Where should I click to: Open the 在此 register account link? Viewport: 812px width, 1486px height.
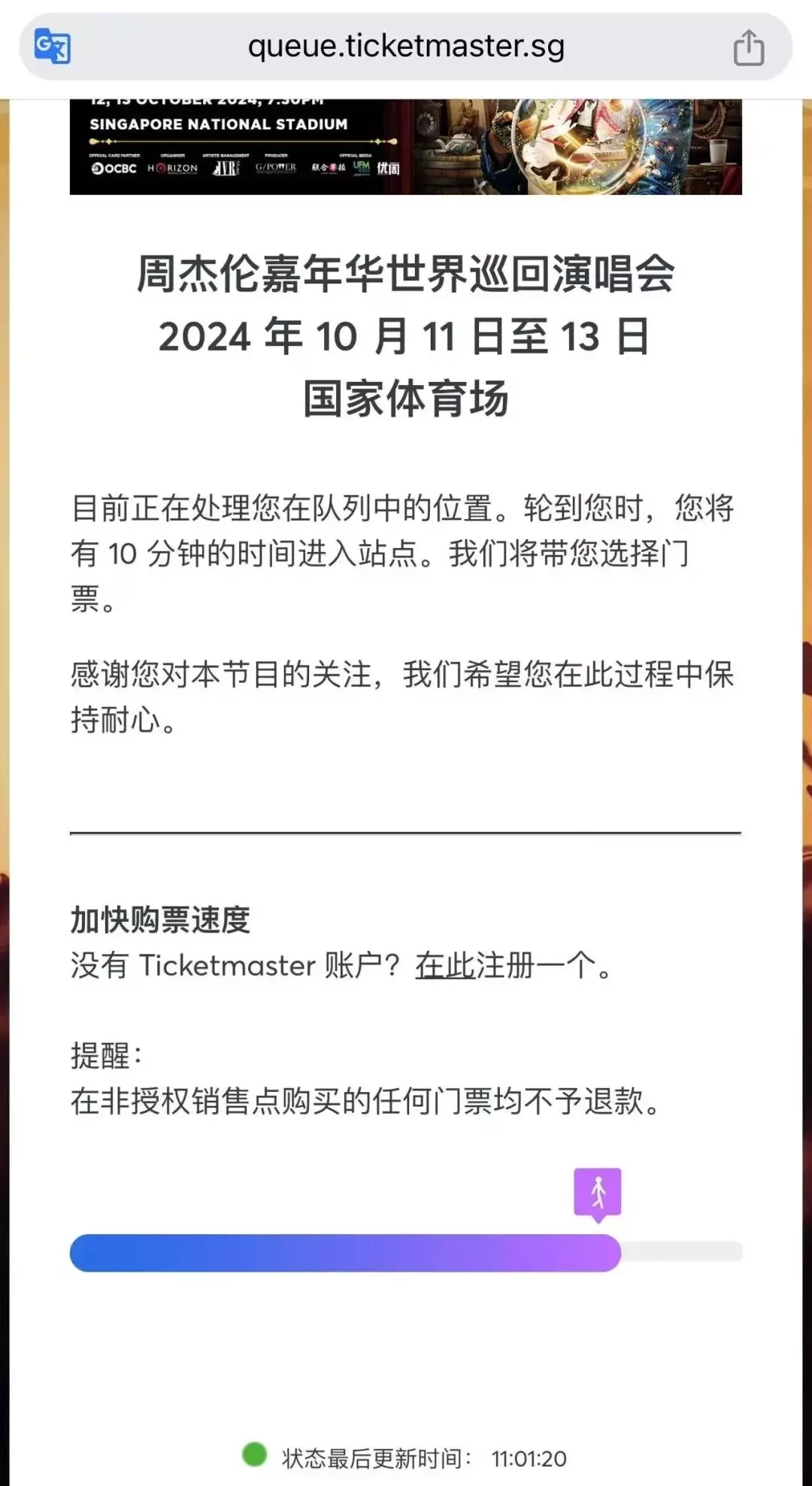tap(444, 966)
